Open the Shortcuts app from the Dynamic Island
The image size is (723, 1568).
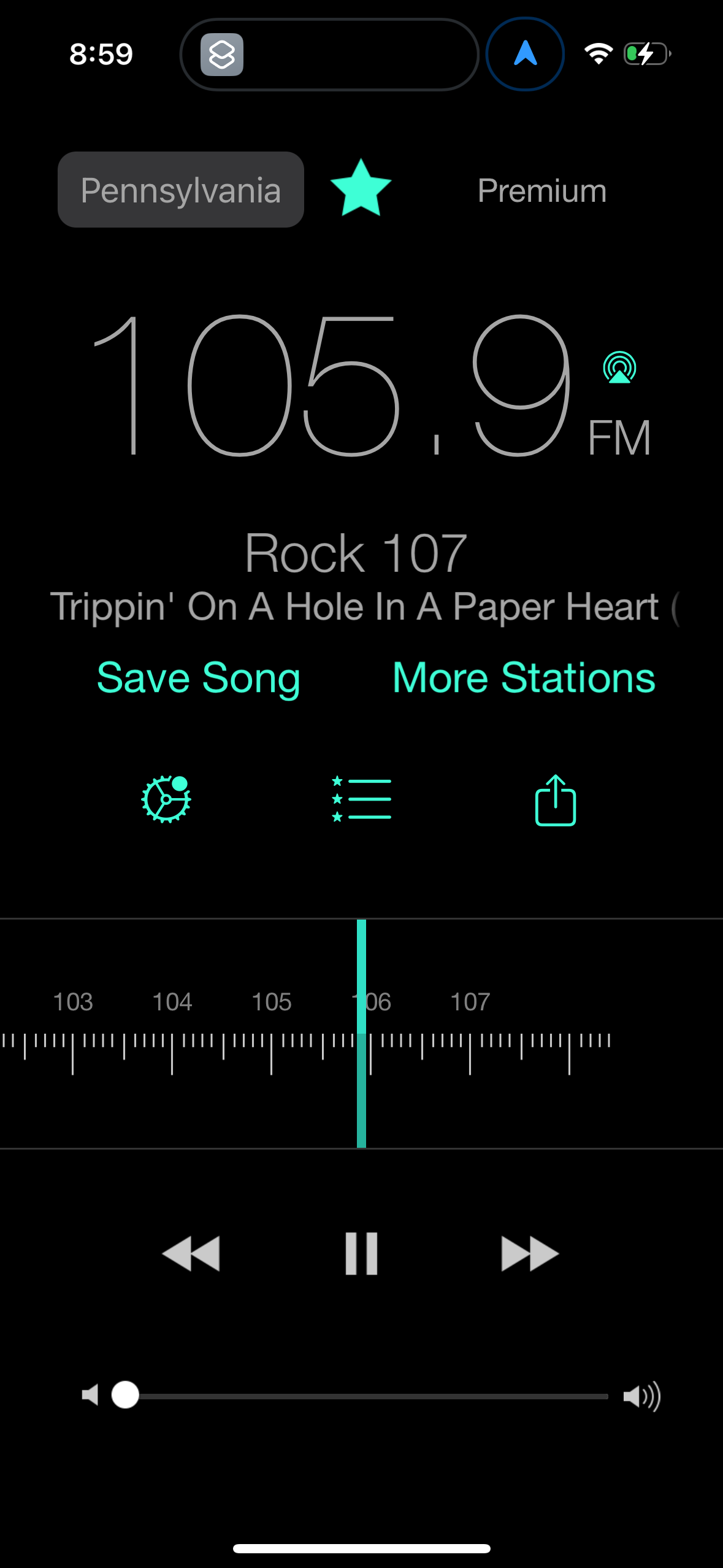click(x=223, y=54)
